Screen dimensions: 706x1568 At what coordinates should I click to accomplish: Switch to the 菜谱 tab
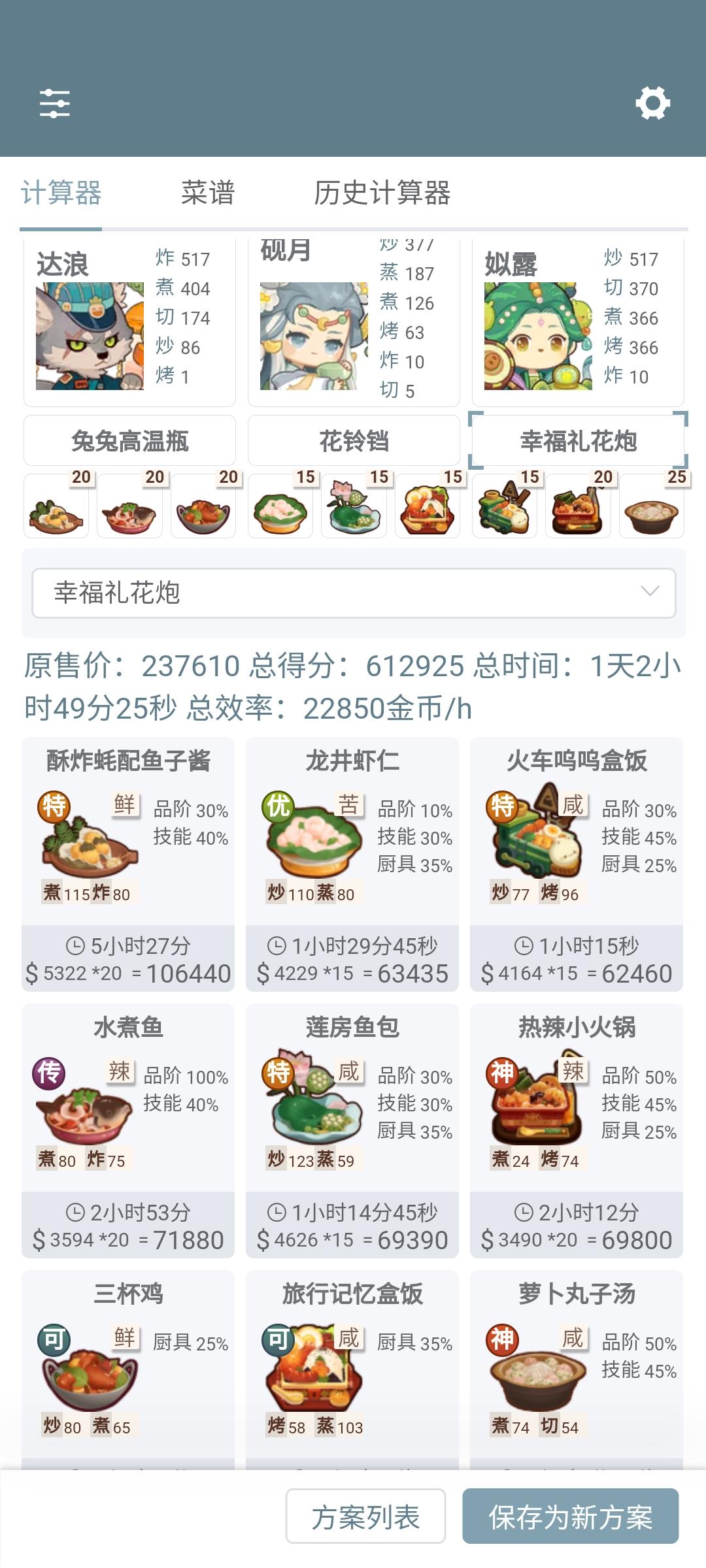208,192
